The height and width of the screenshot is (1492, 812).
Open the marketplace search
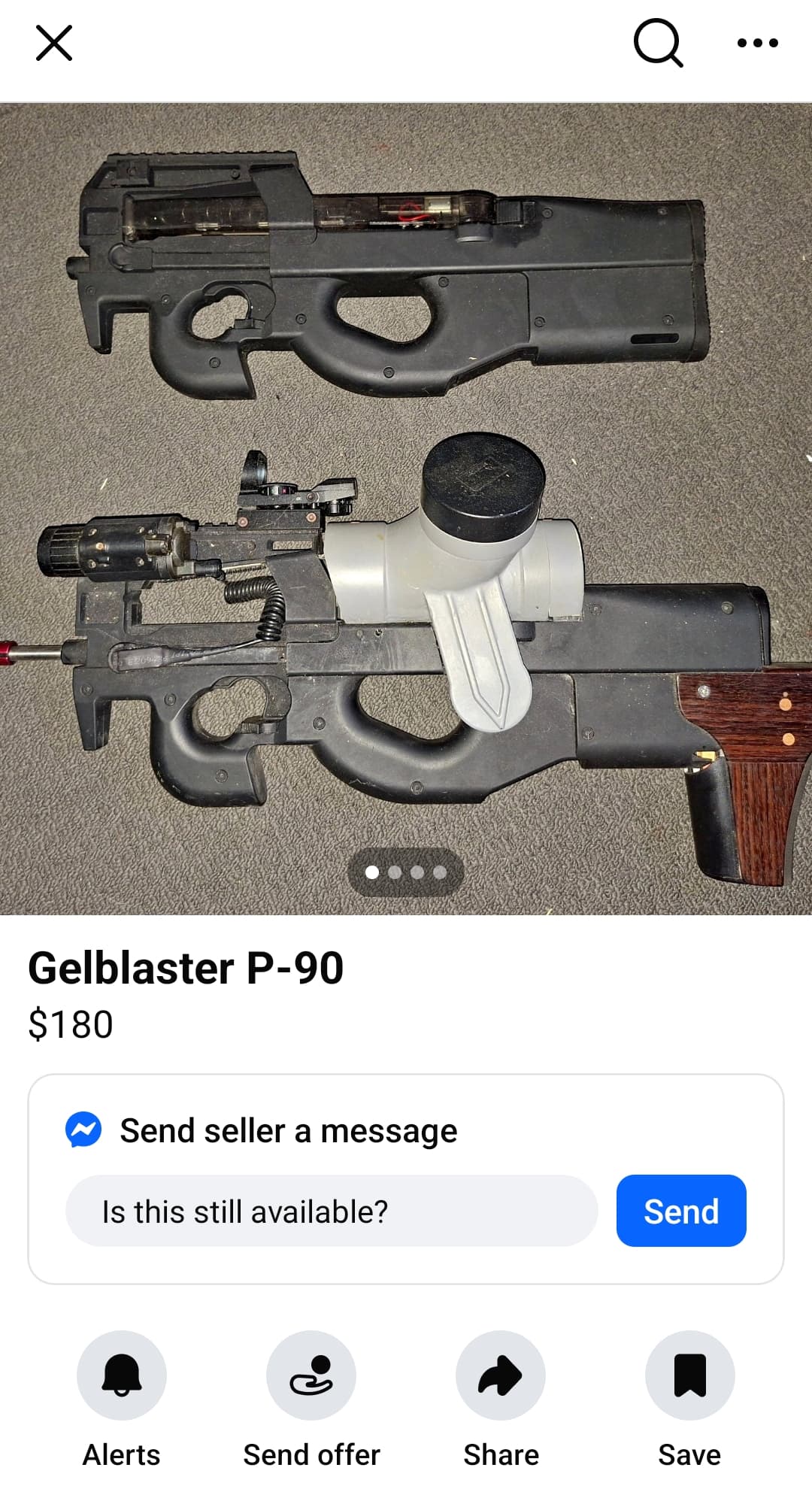[658, 43]
